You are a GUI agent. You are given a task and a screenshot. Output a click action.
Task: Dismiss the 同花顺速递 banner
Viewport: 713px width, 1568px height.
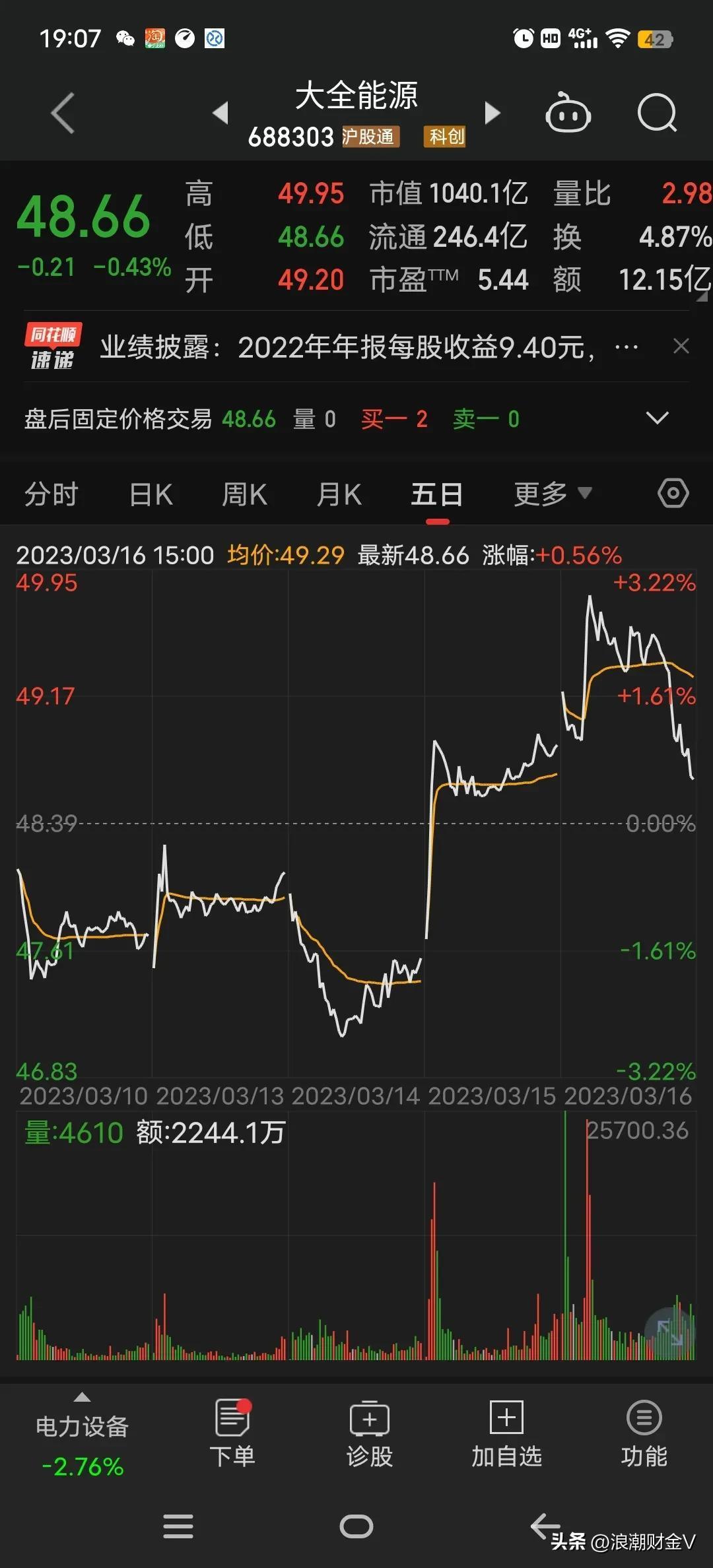681,346
